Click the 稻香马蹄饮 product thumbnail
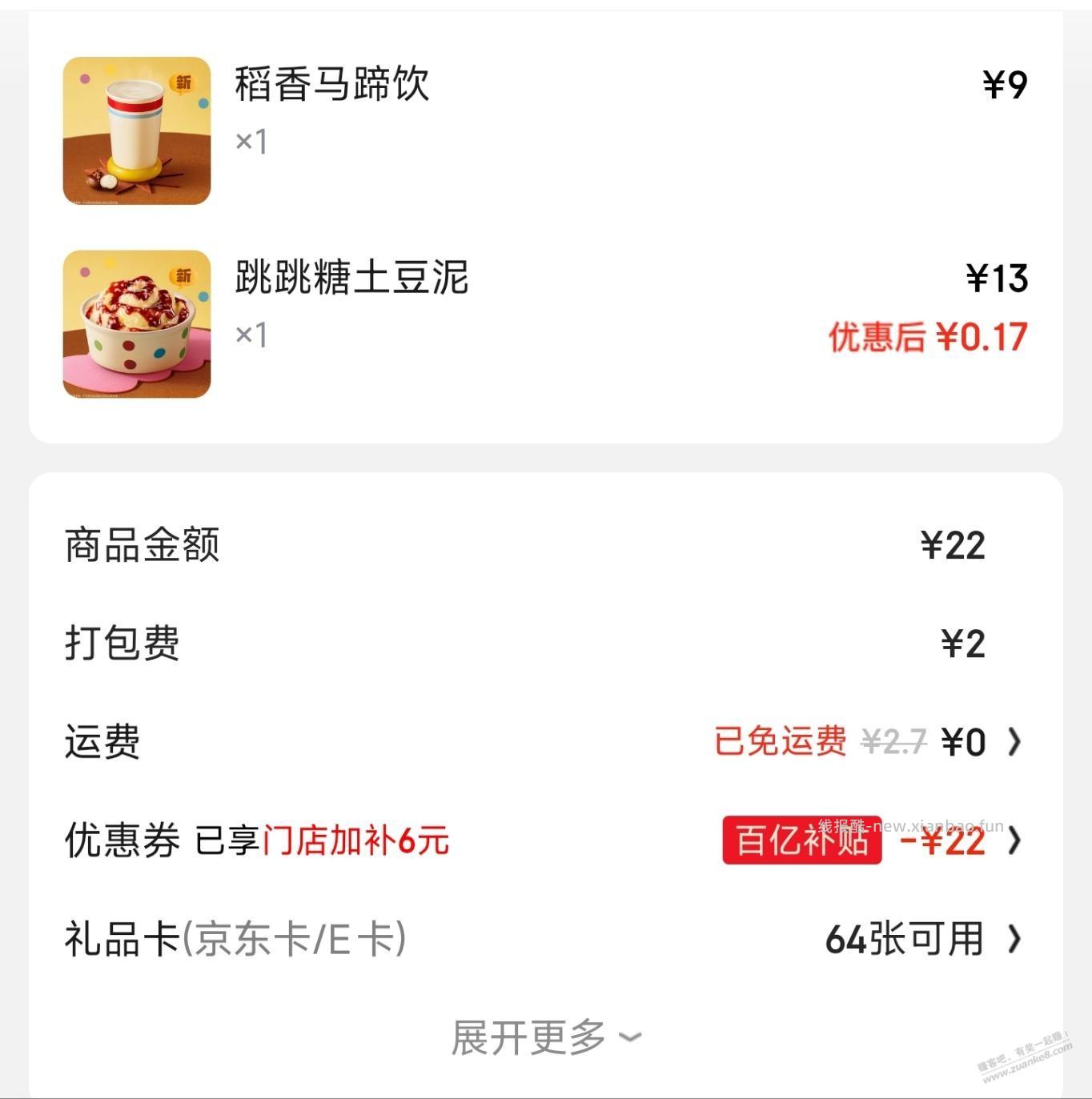This screenshot has height=1099, width=1092. (136, 130)
